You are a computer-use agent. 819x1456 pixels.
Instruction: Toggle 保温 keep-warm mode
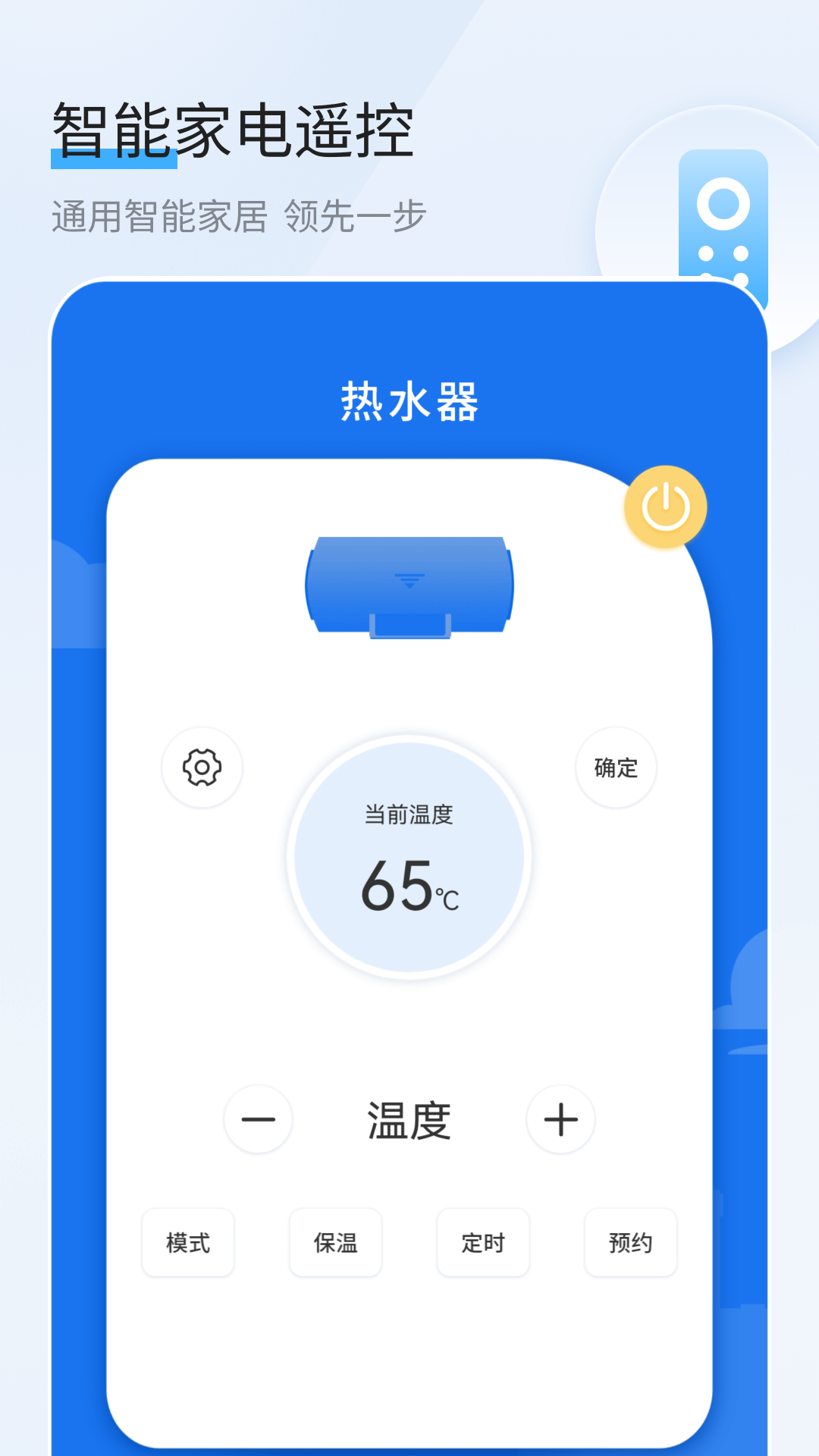tap(335, 1243)
